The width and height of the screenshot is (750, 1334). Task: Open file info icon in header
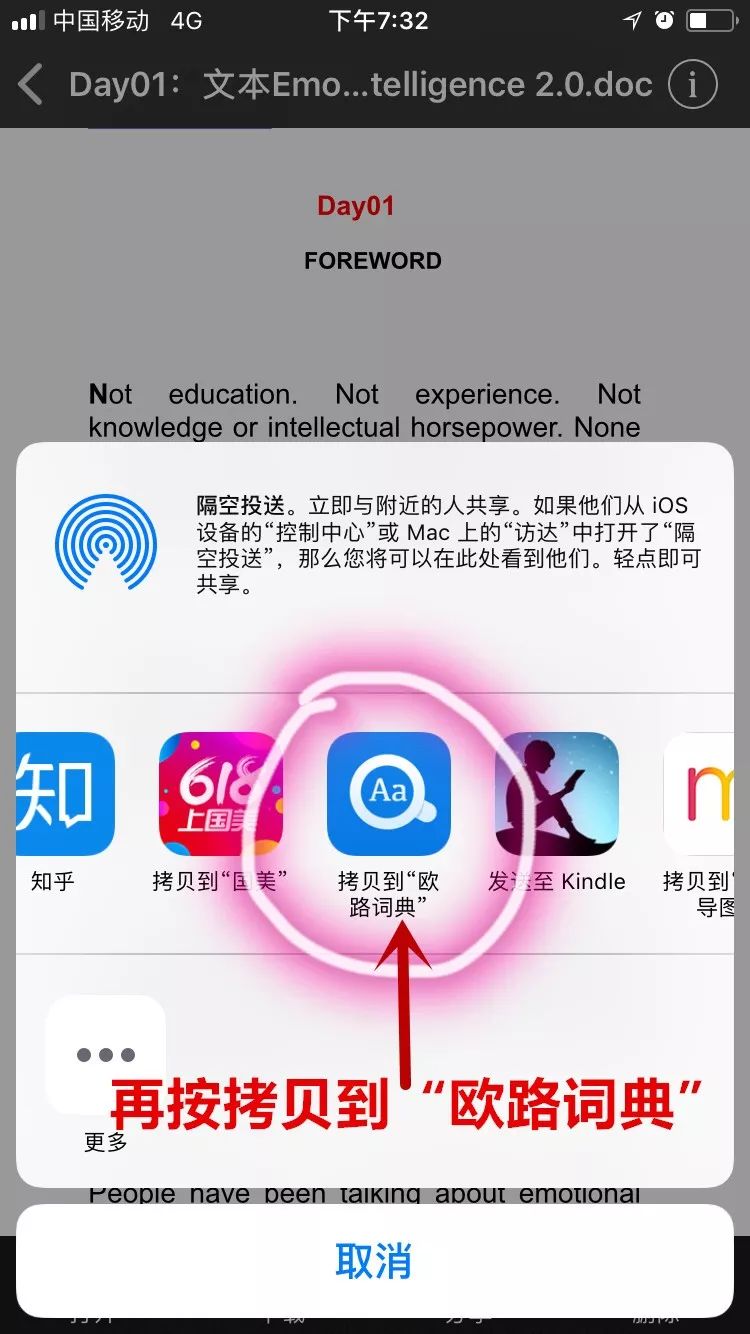692,85
